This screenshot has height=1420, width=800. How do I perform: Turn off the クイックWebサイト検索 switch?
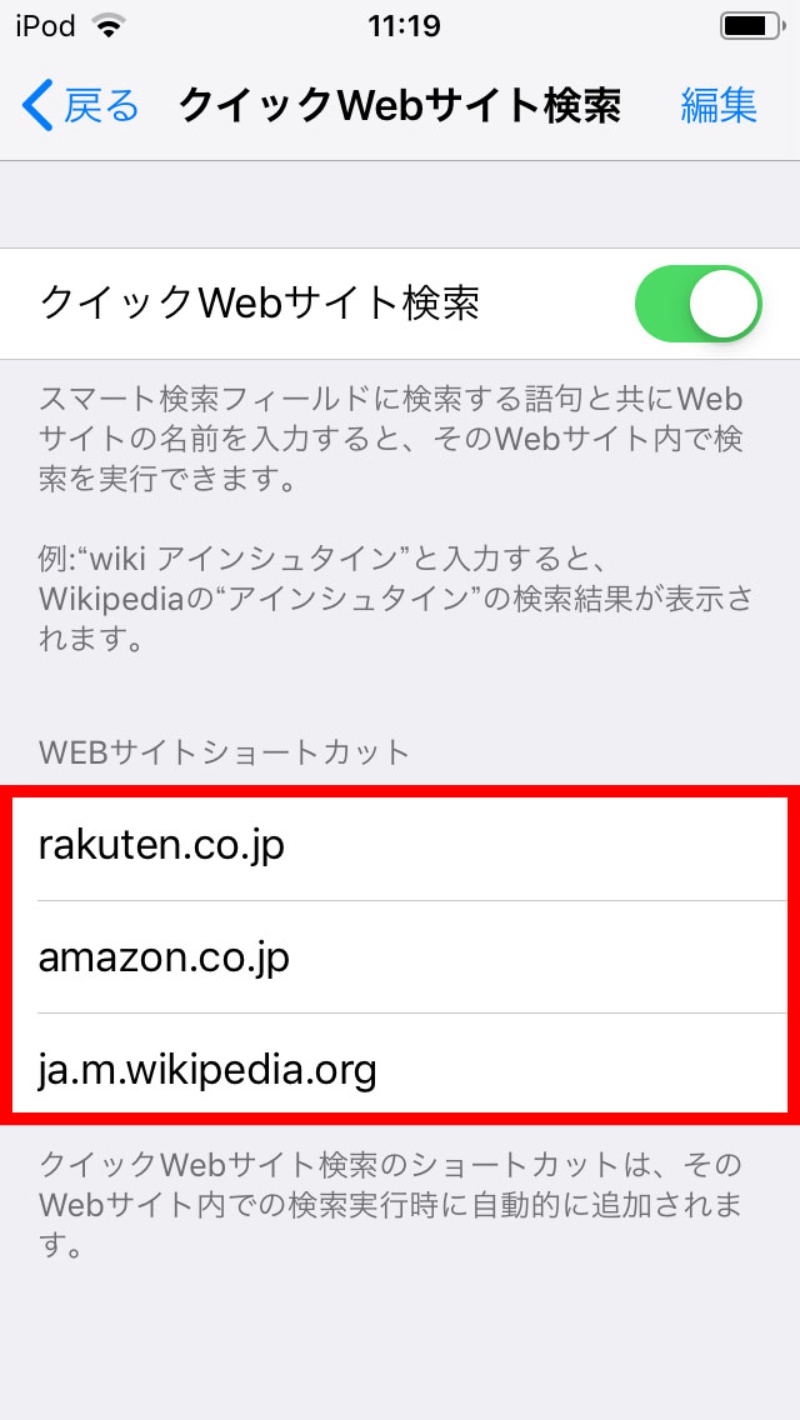(698, 304)
